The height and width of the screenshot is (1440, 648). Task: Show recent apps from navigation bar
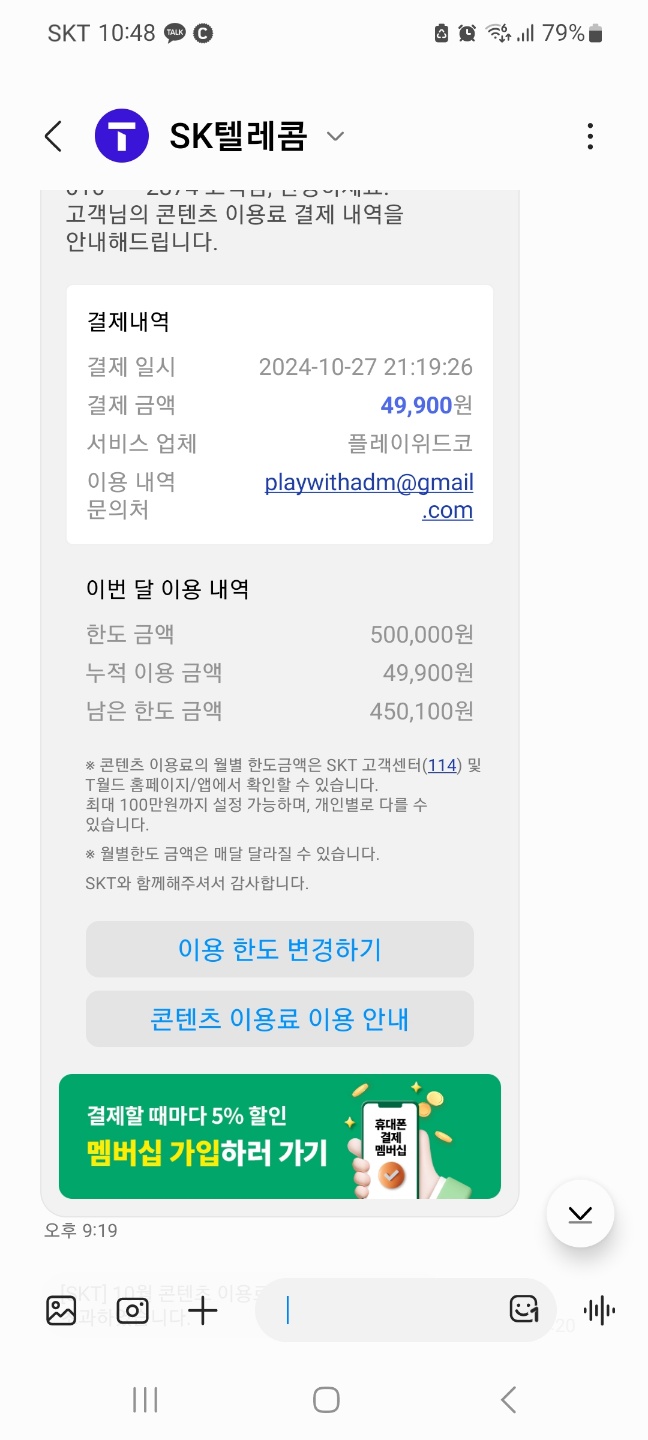145,1400
